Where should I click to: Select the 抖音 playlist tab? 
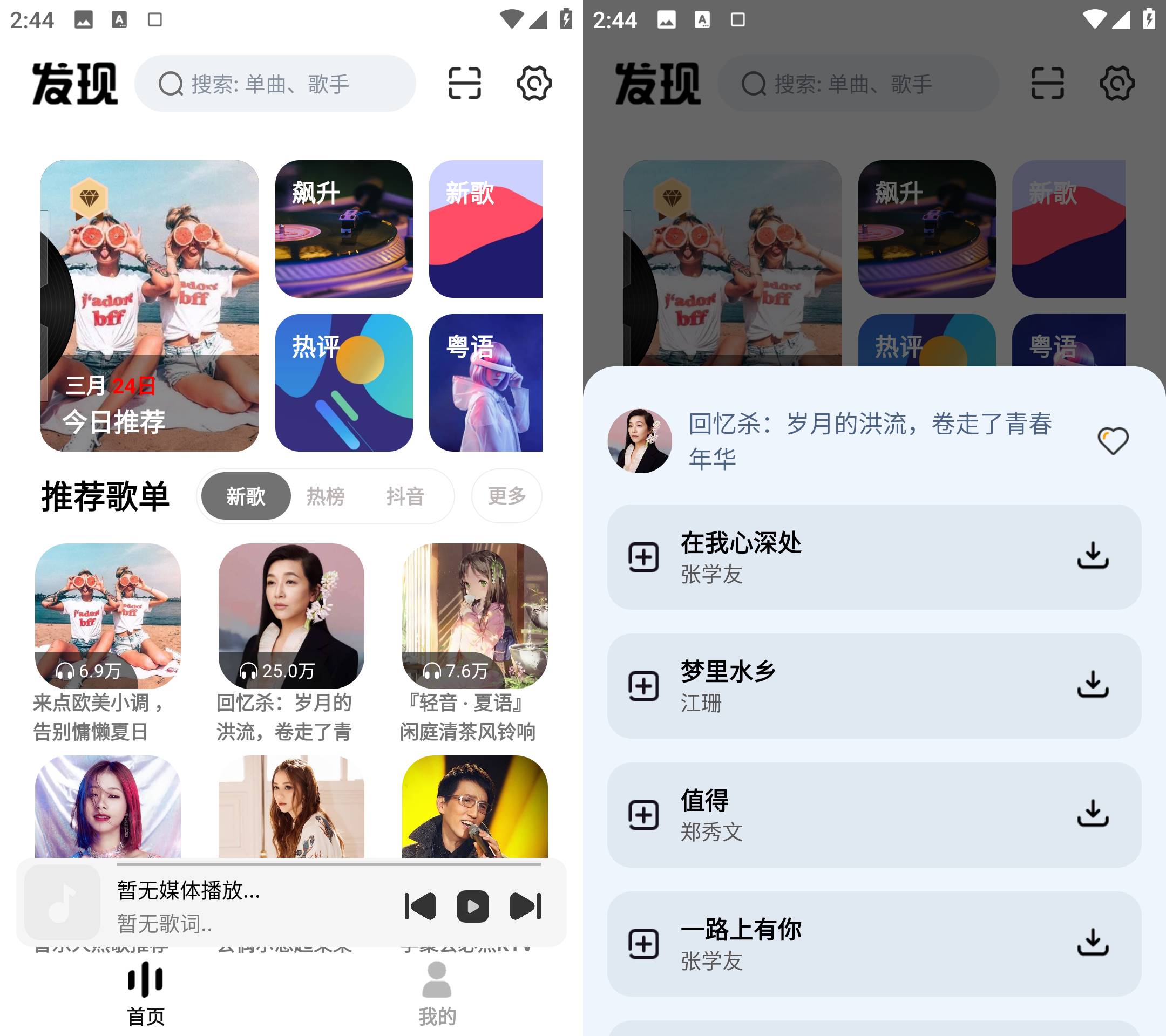(x=405, y=495)
